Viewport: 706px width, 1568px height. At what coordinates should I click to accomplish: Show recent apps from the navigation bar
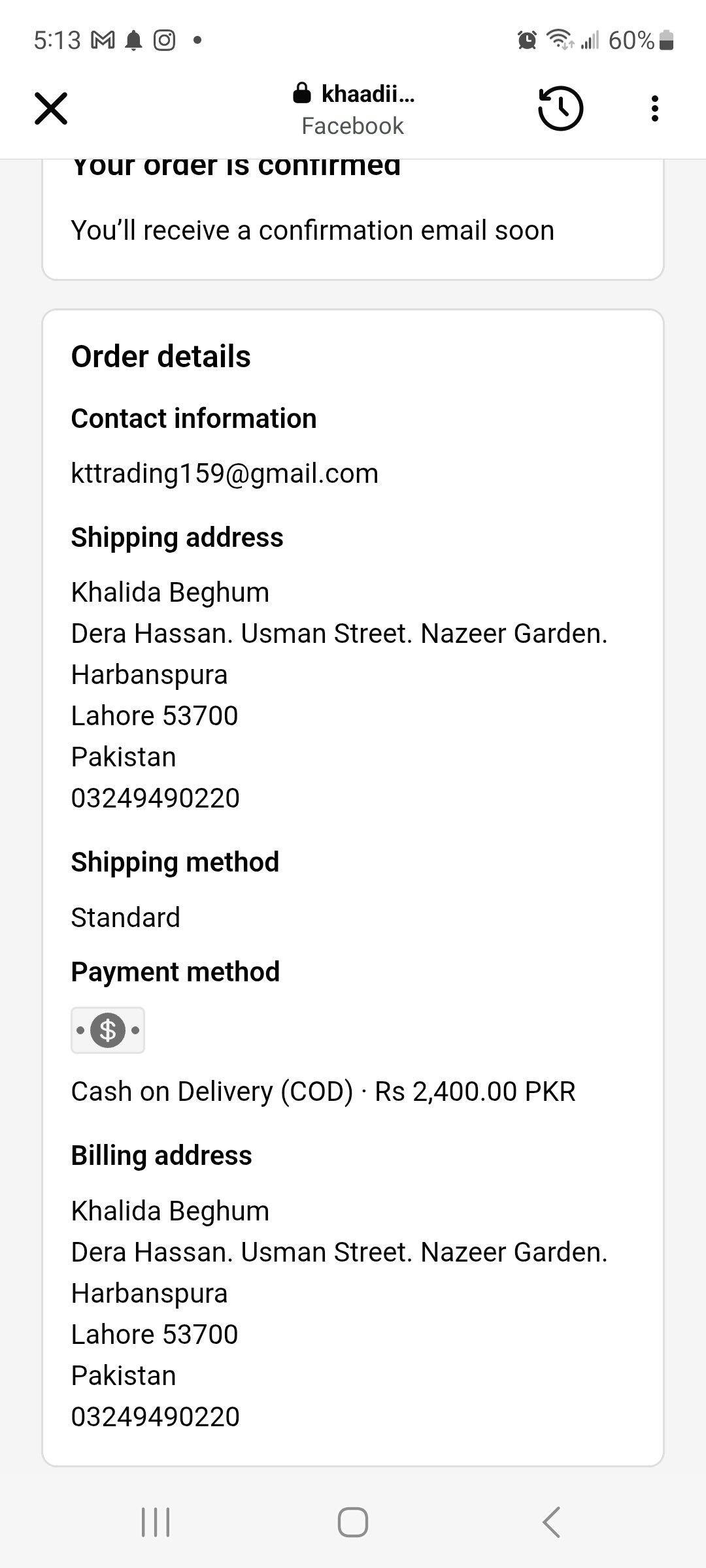point(156,1522)
